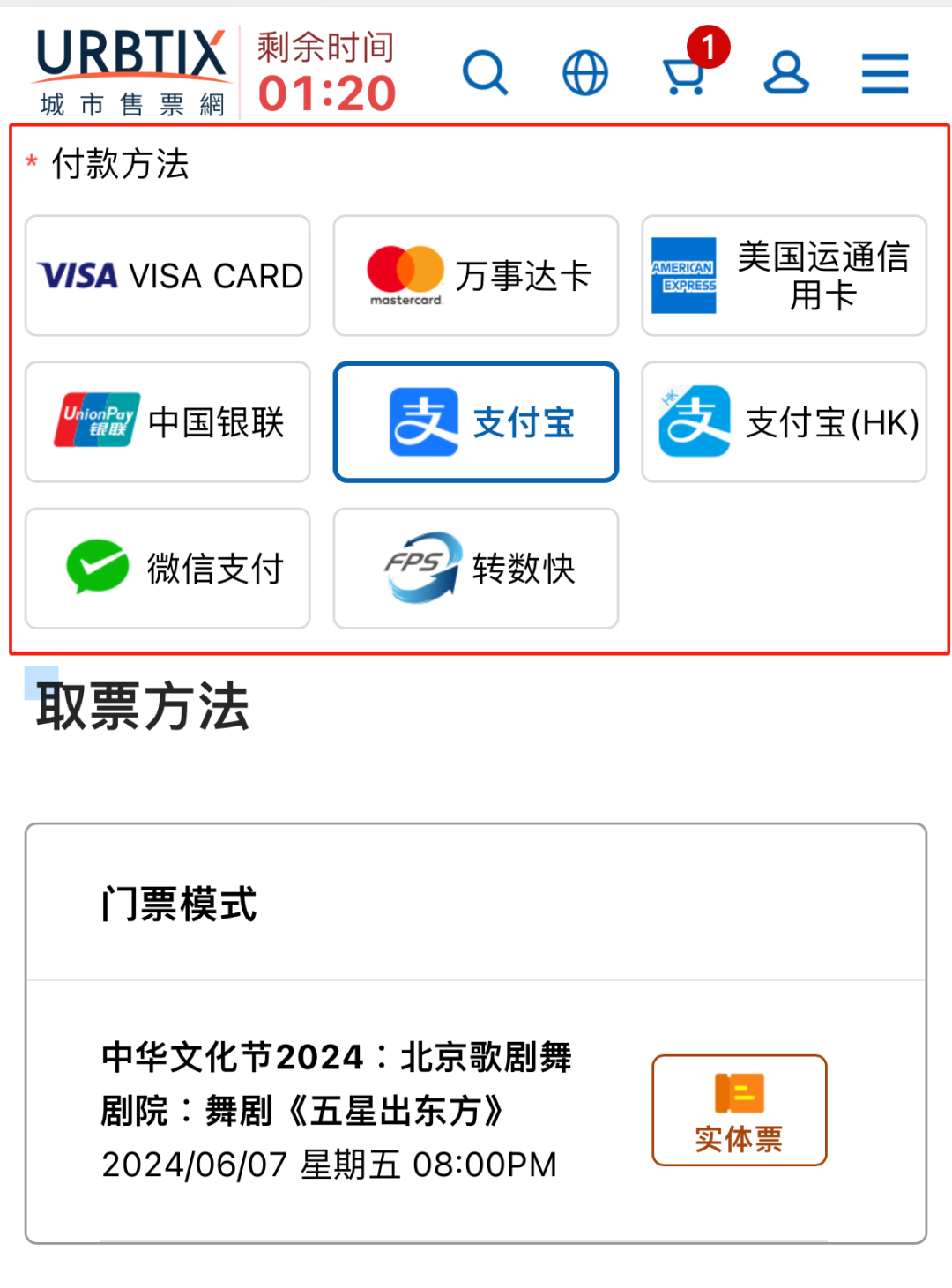Image resolution: width=952 pixels, height=1288 pixels.
Task: Choose 支付宝(HK) for payment
Action: (784, 422)
